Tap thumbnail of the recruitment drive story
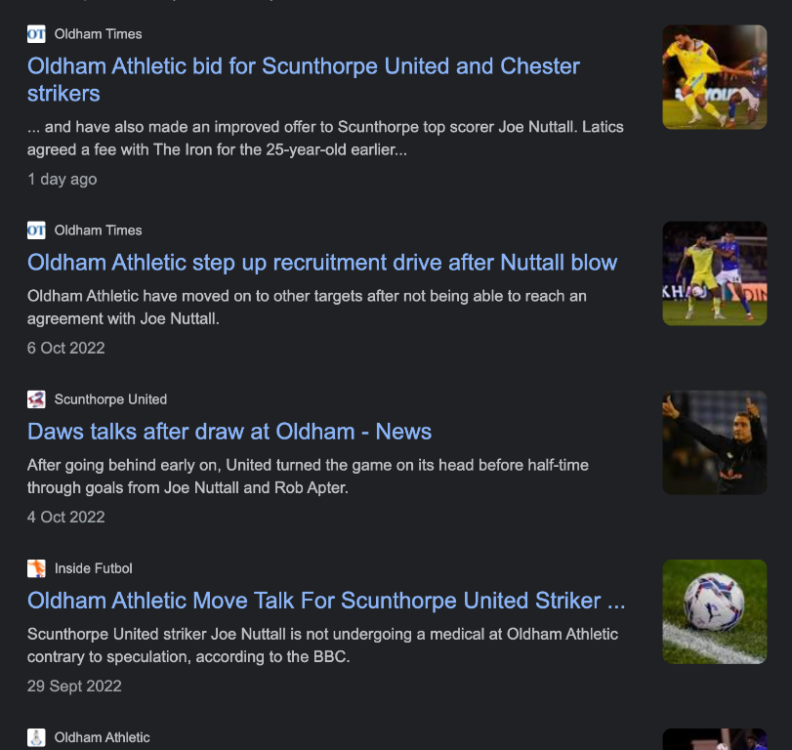Image resolution: width=792 pixels, height=750 pixels. coord(714,273)
